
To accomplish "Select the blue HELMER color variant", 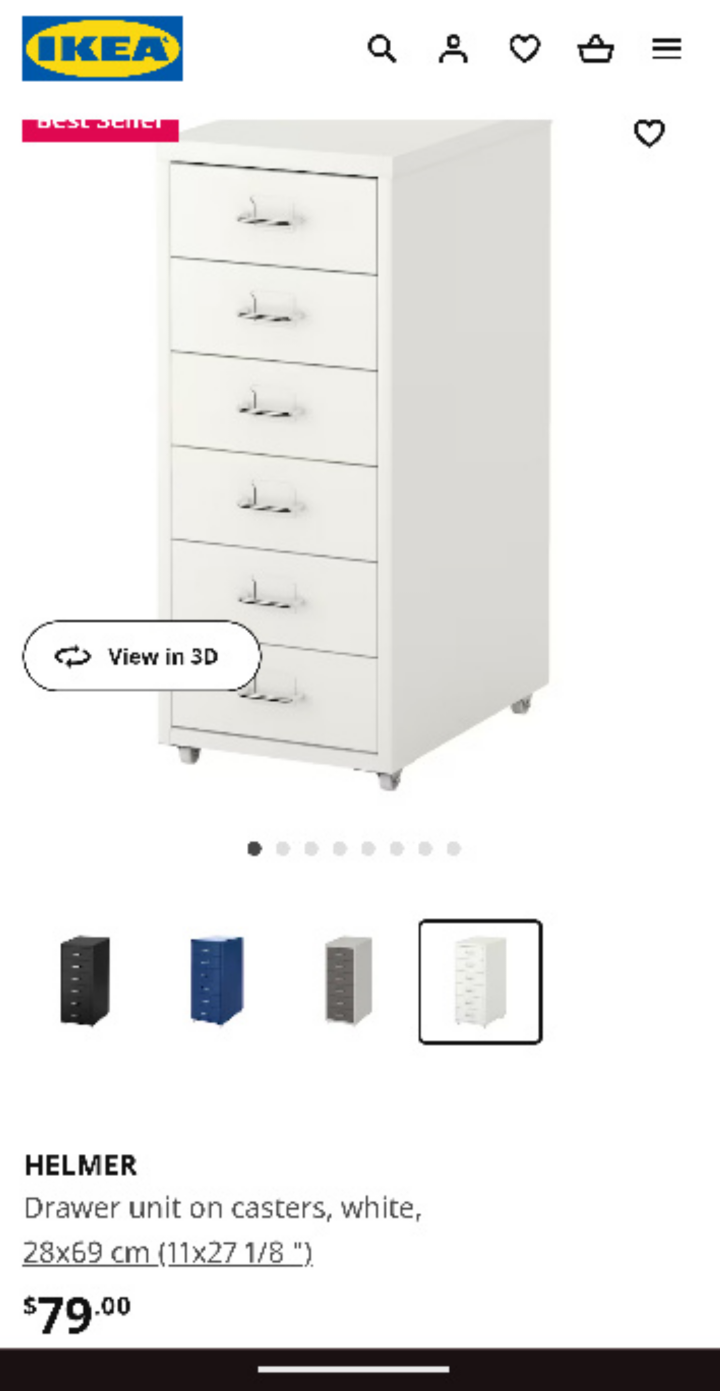I will 217,981.
